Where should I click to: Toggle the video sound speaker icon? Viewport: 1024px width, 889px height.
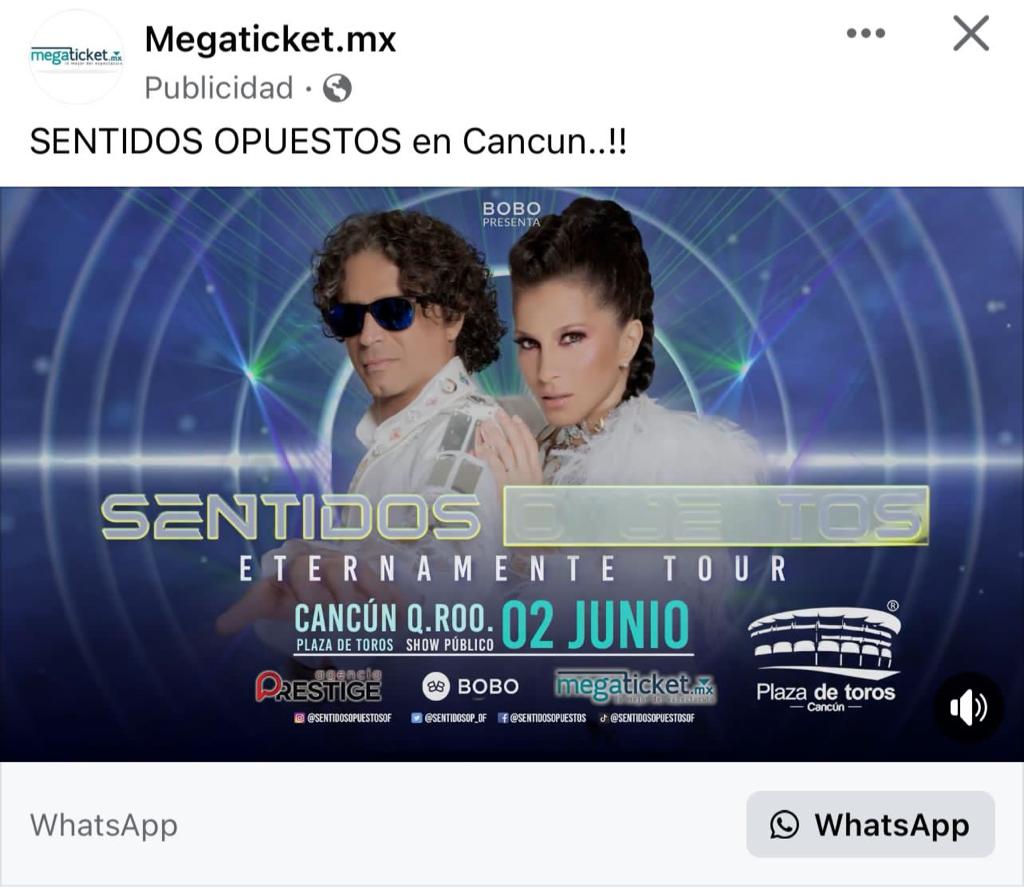click(x=968, y=707)
